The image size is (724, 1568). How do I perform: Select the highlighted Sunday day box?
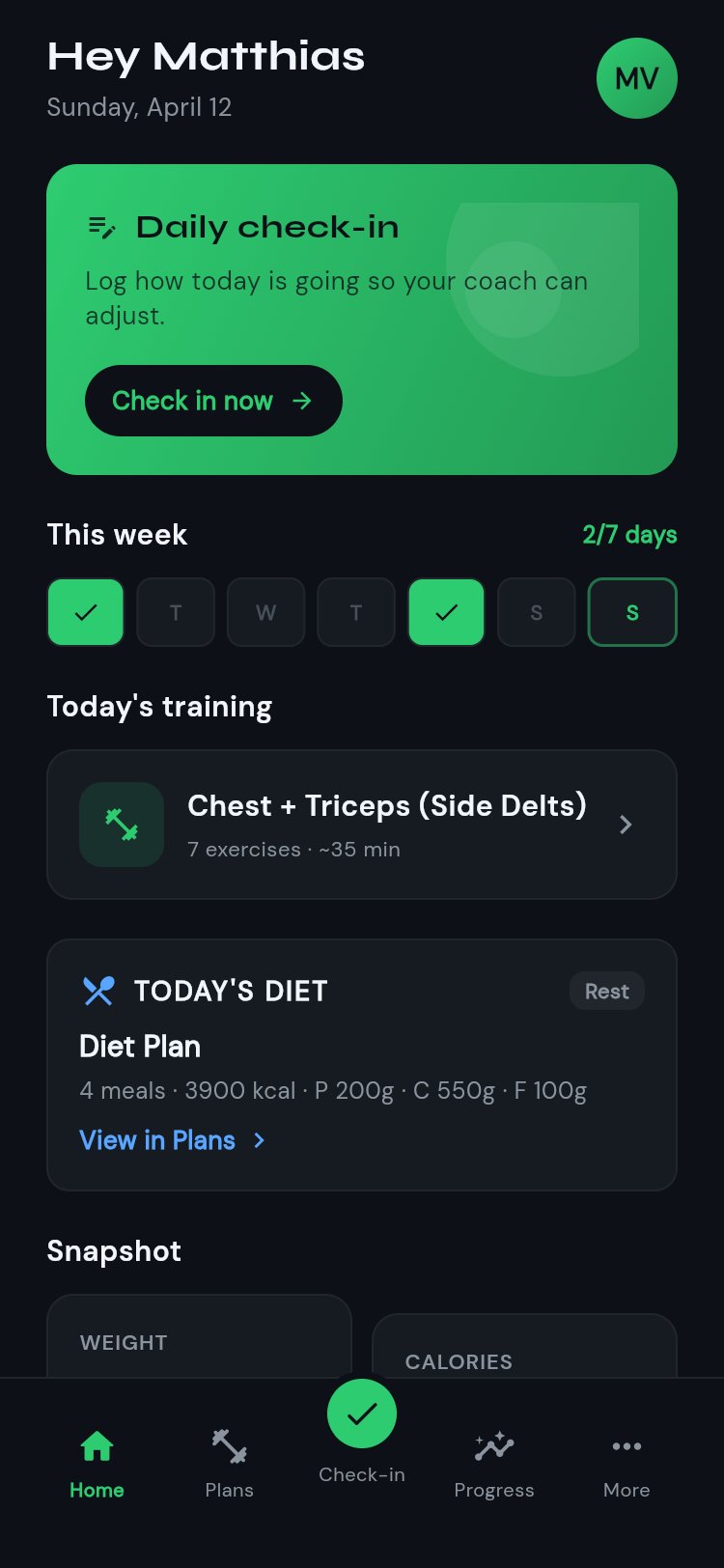click(x=632, y=612)
